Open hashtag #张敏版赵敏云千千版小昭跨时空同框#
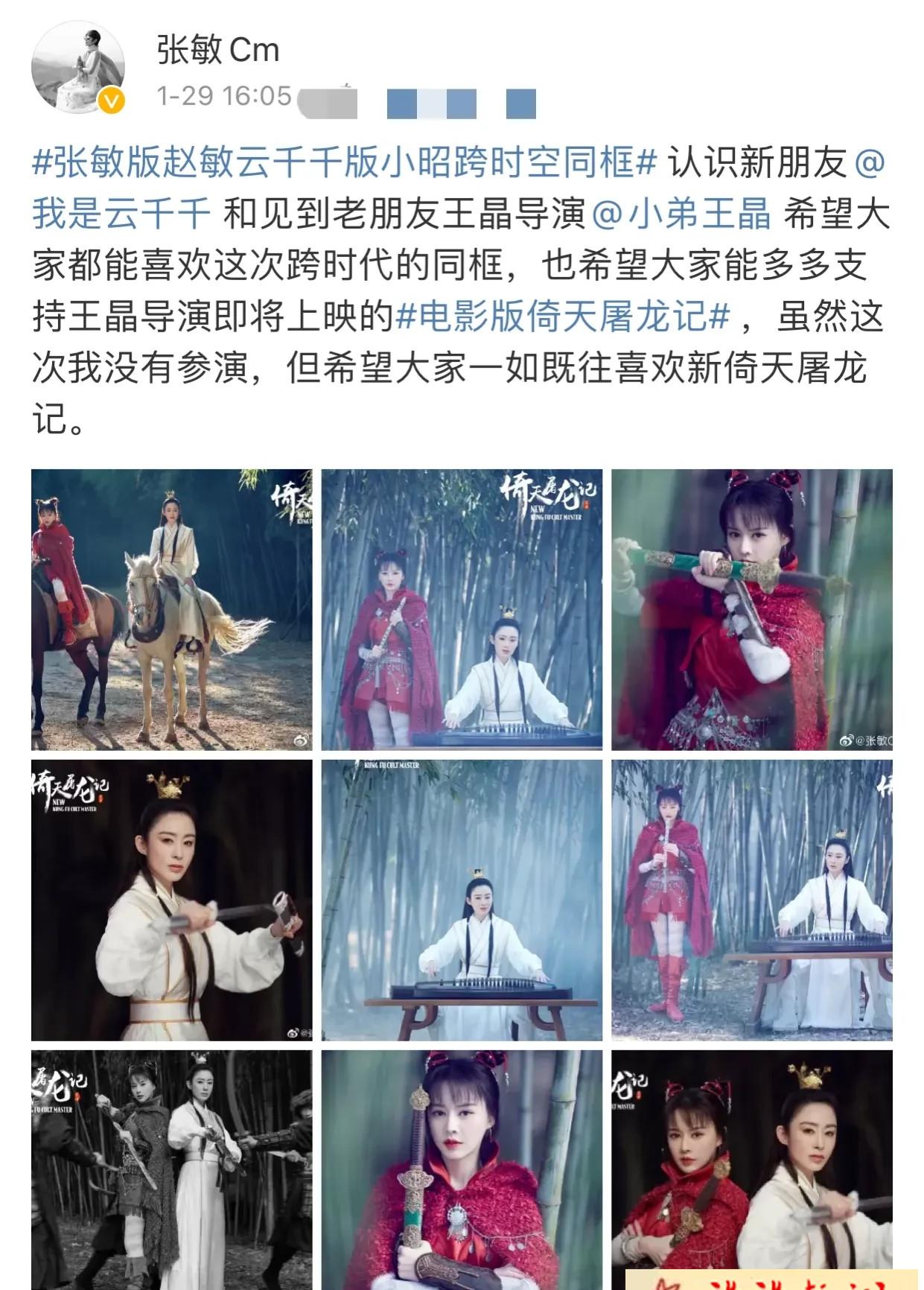Viewport: 924px width, 1290px height. 345,162
